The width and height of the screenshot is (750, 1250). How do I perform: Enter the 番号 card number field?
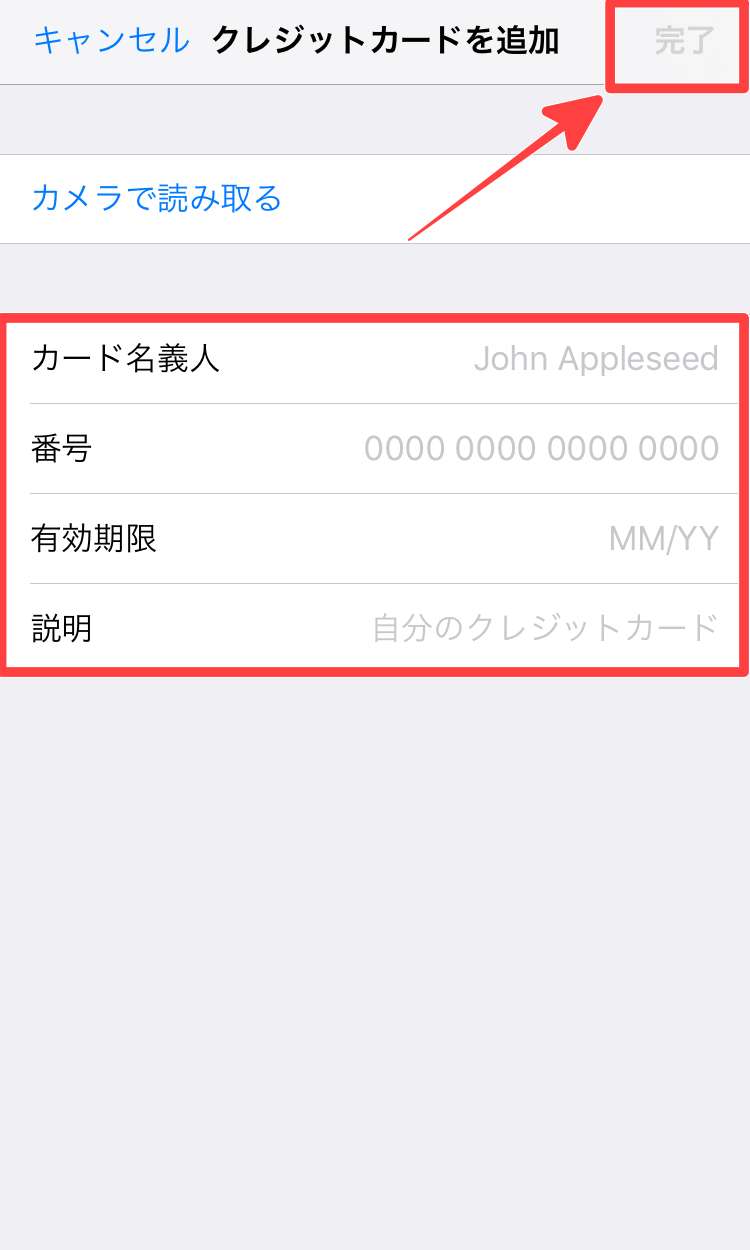click(540, 449)
